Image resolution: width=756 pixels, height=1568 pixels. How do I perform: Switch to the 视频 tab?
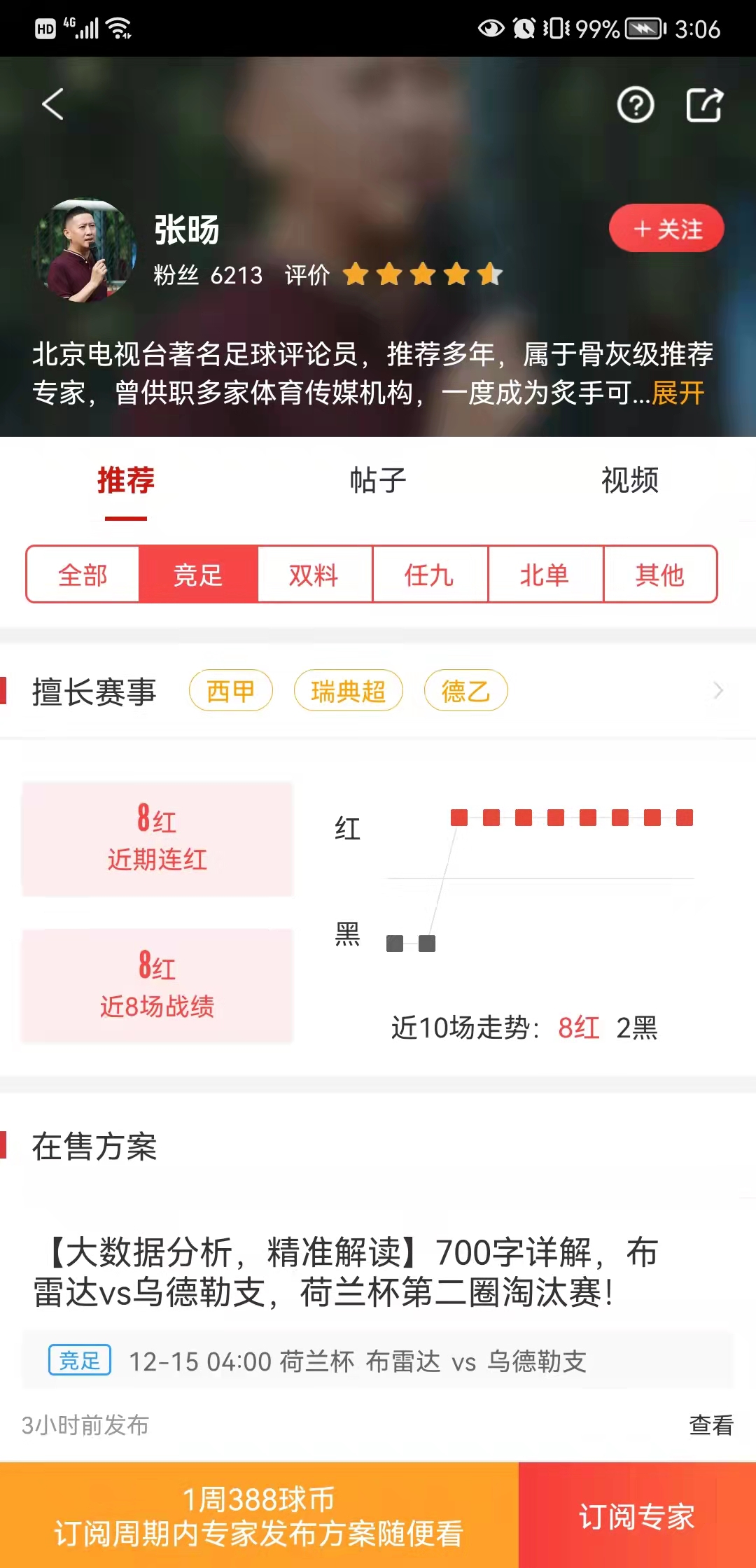tap(629, 480)
